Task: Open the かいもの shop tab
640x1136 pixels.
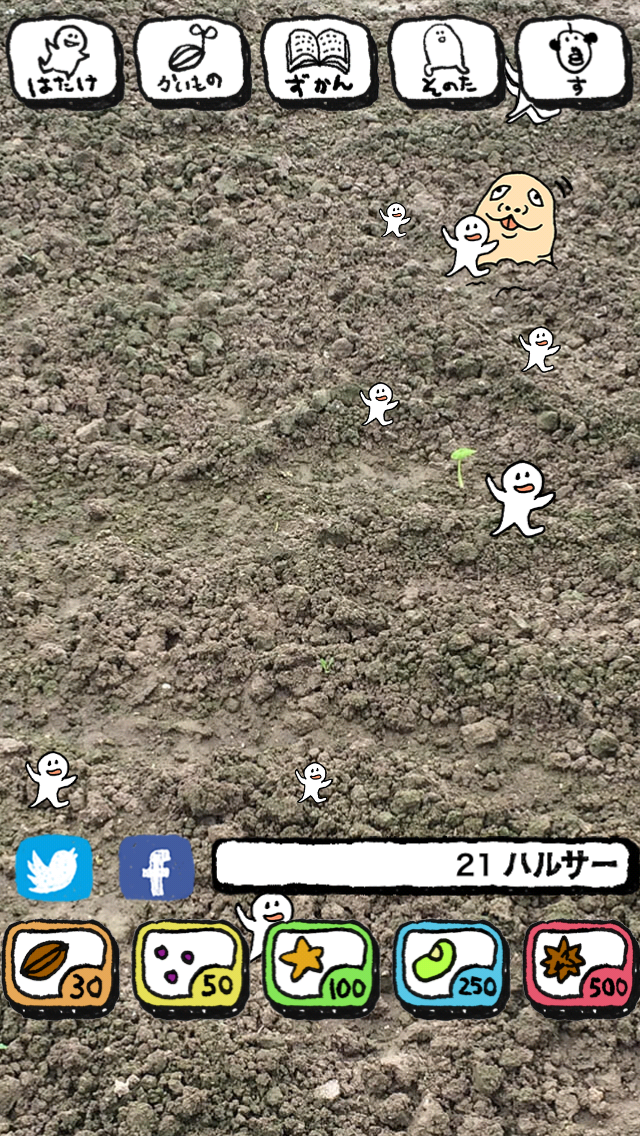Action: point(191,61)
